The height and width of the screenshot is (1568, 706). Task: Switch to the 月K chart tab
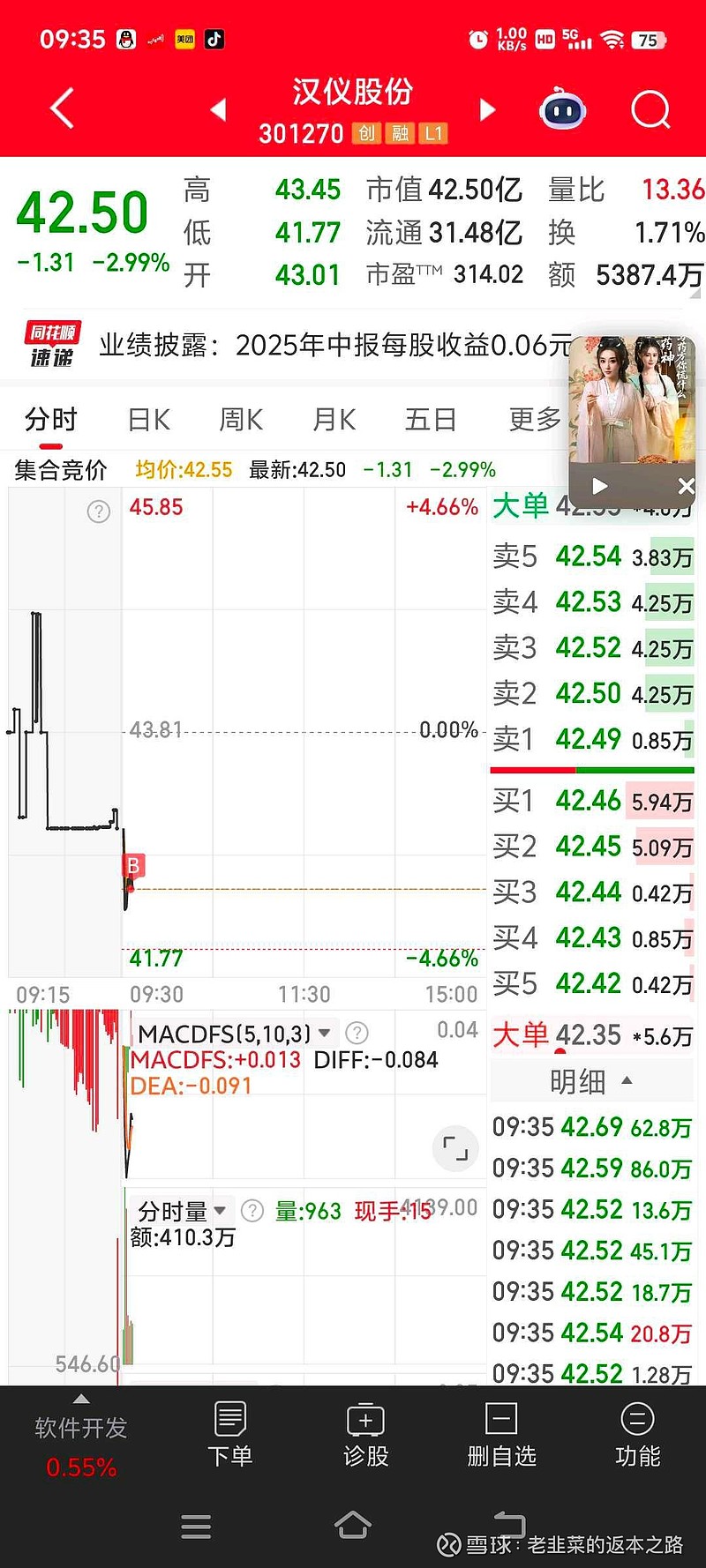point(334,420)
